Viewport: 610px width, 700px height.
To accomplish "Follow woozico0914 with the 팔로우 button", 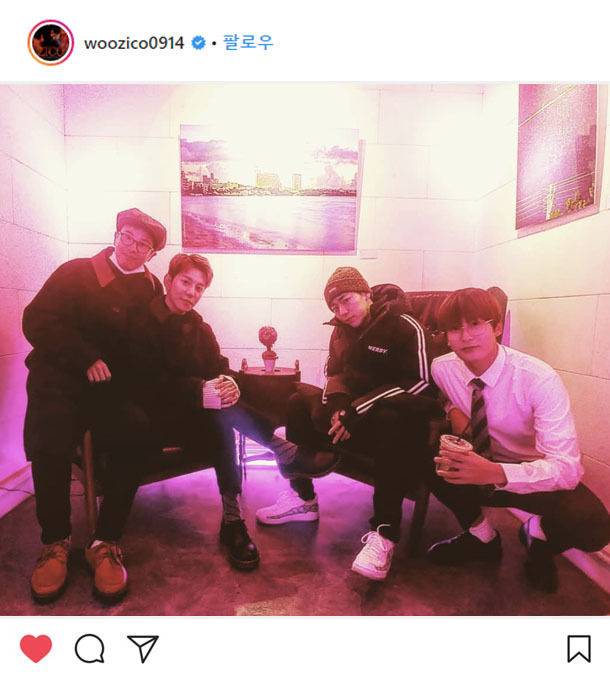I will [x=248, y=43].
